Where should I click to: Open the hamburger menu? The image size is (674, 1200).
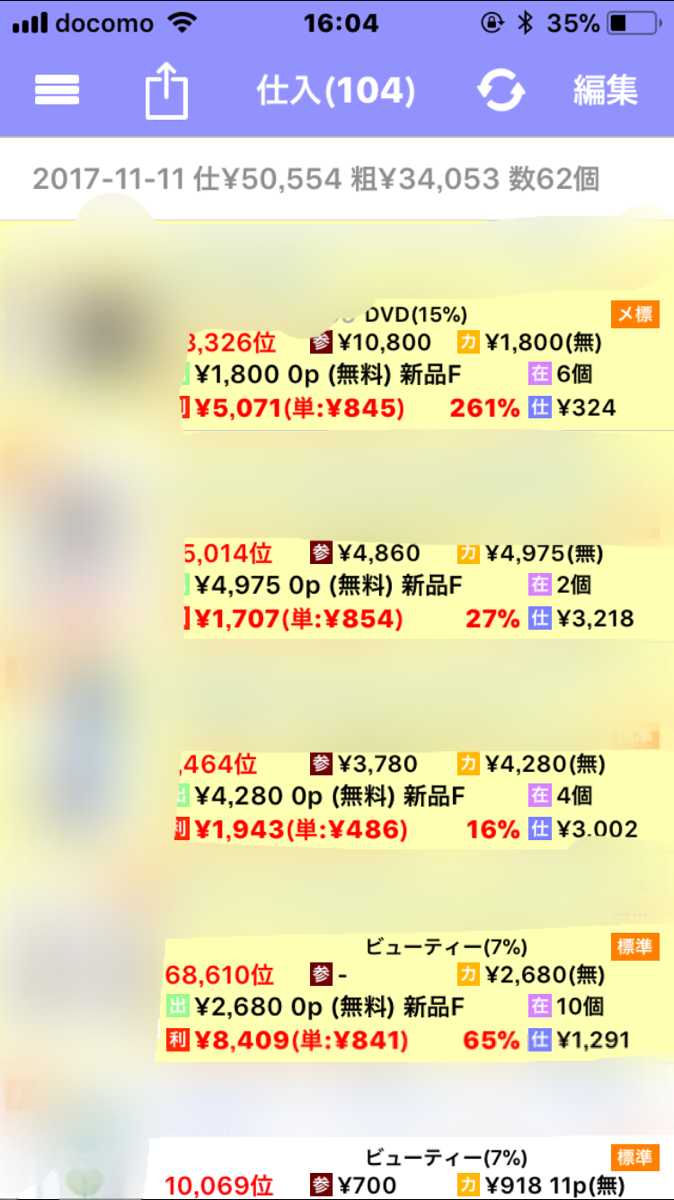click(x=57, y=91)
